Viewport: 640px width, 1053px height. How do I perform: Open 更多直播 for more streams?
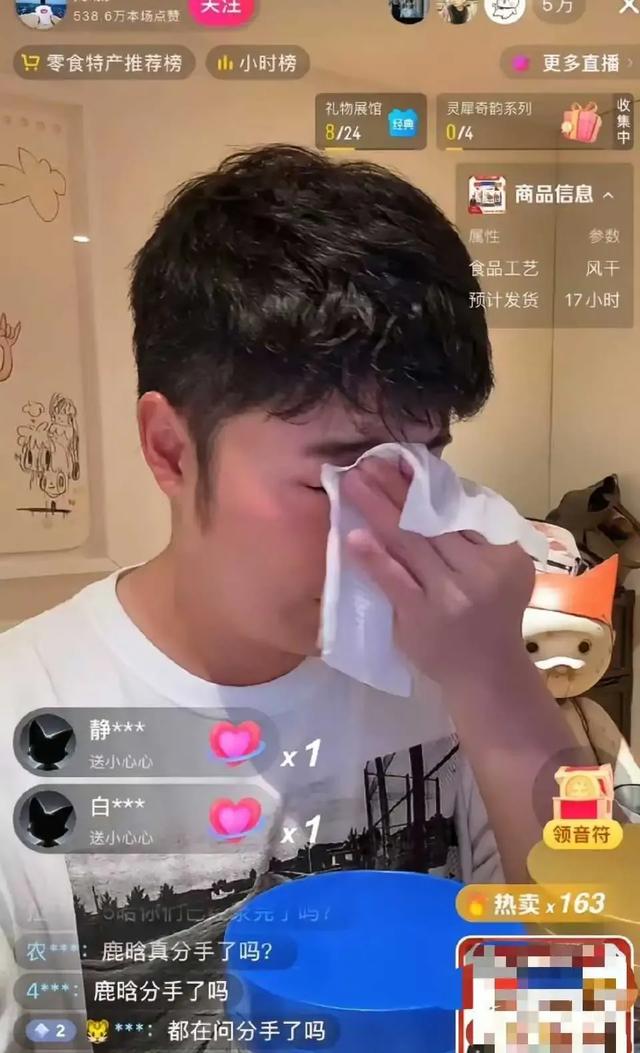pos(570,63)
